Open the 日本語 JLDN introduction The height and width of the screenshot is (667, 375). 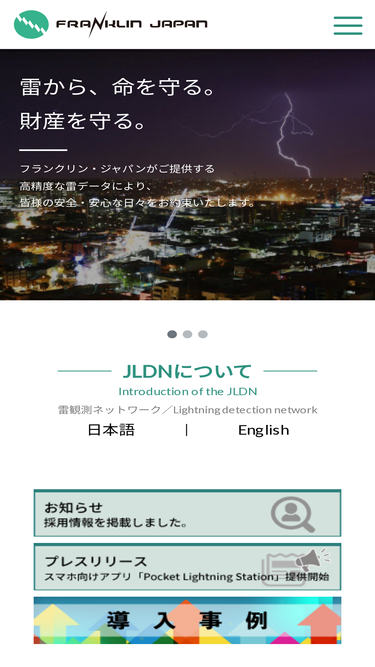pos(111,430)
